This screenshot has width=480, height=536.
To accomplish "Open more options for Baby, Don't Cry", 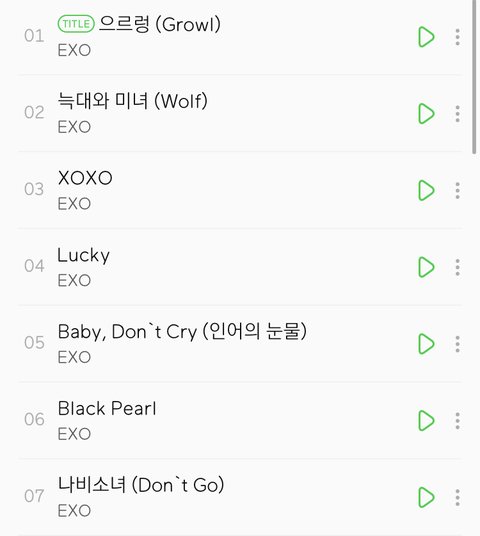I will (457, 344).
